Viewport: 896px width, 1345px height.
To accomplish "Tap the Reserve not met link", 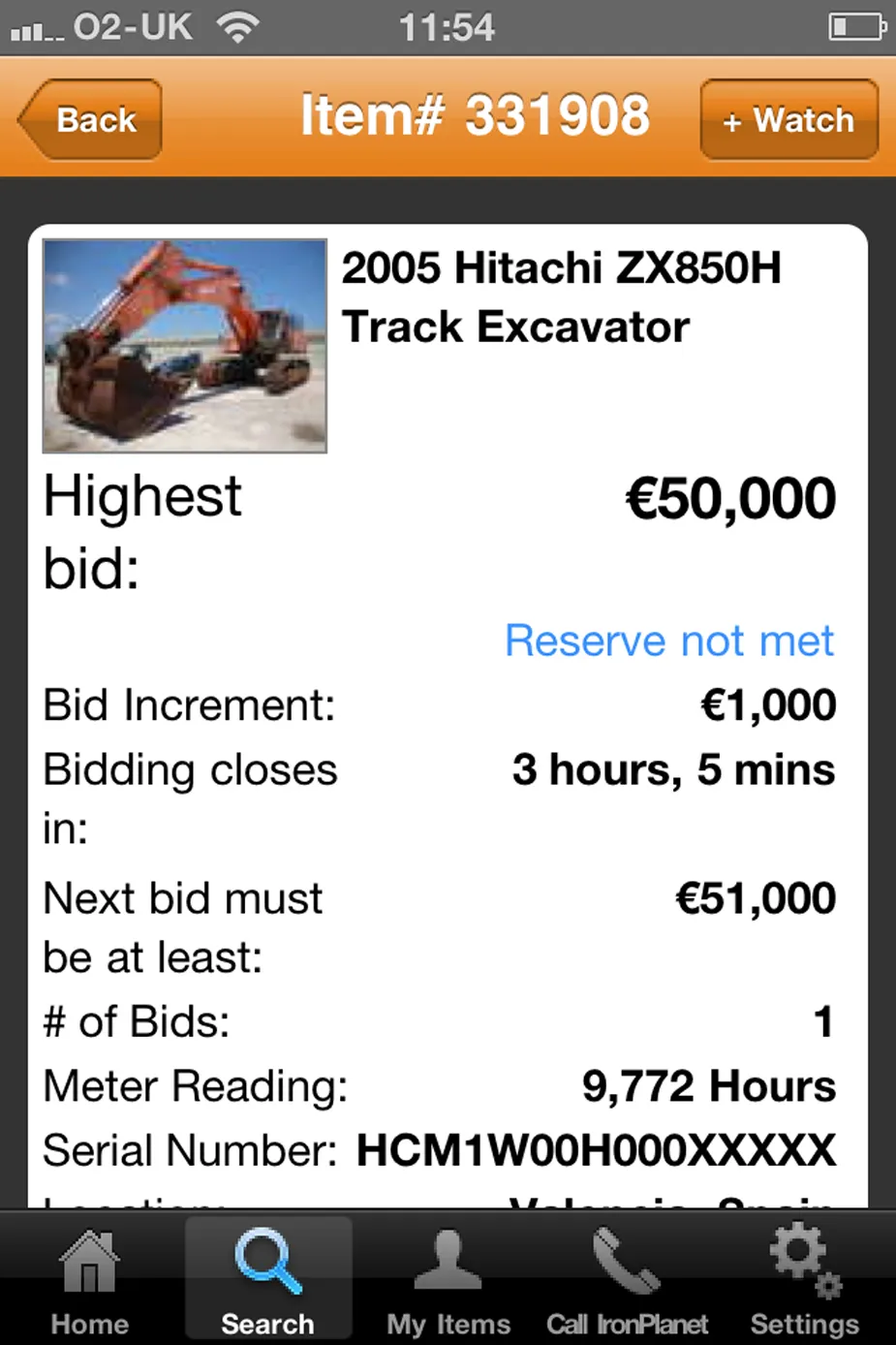I will 668,641.
